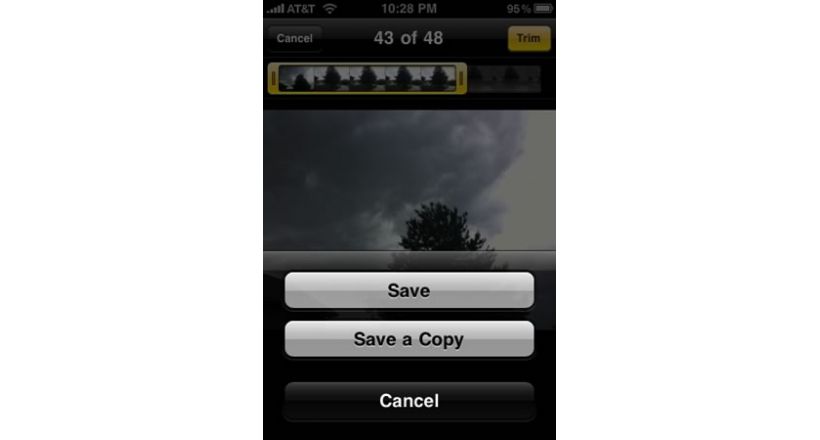Choose Save a Copy option
The width and height of the screenshot is (820, 440).
[408, 339]
